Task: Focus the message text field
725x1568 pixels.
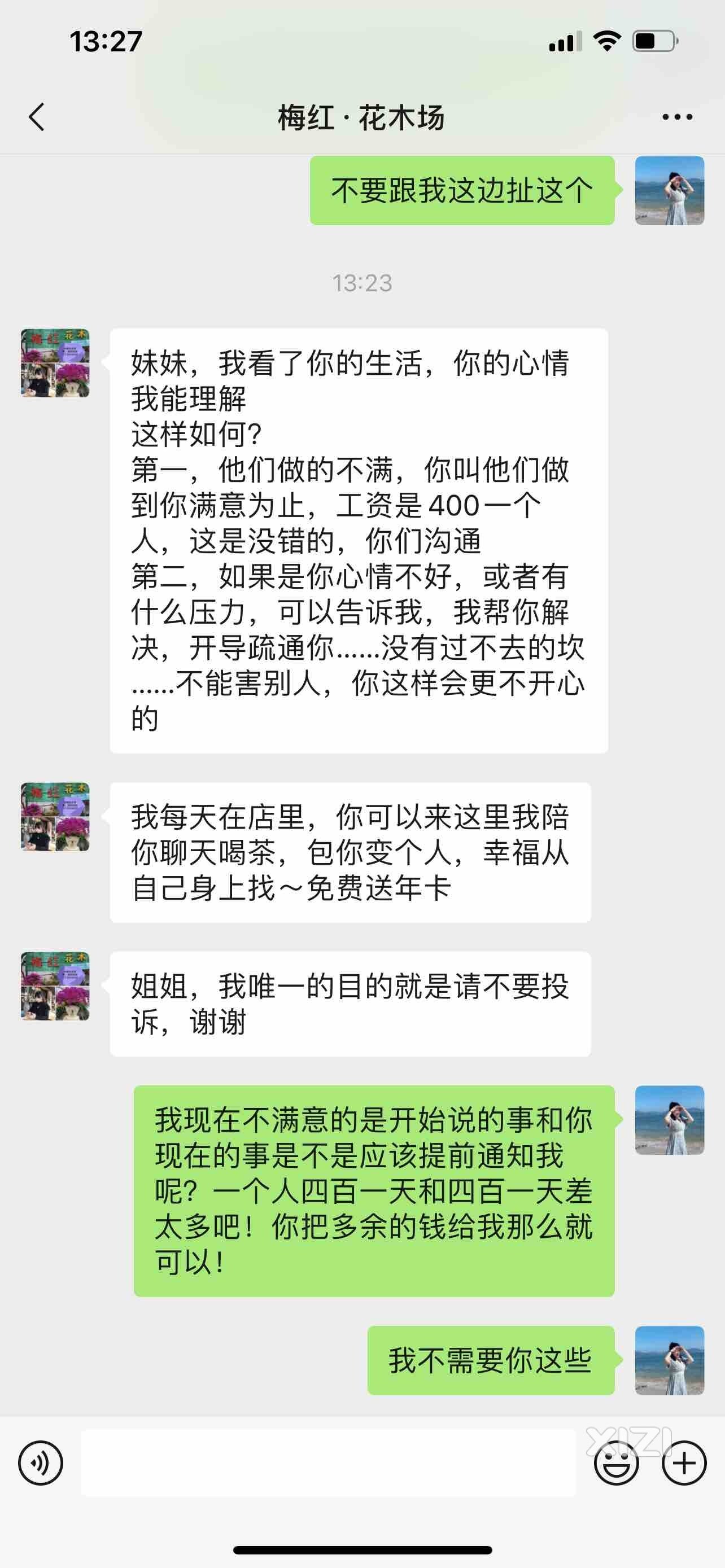Action: (x=329, y=1462)
